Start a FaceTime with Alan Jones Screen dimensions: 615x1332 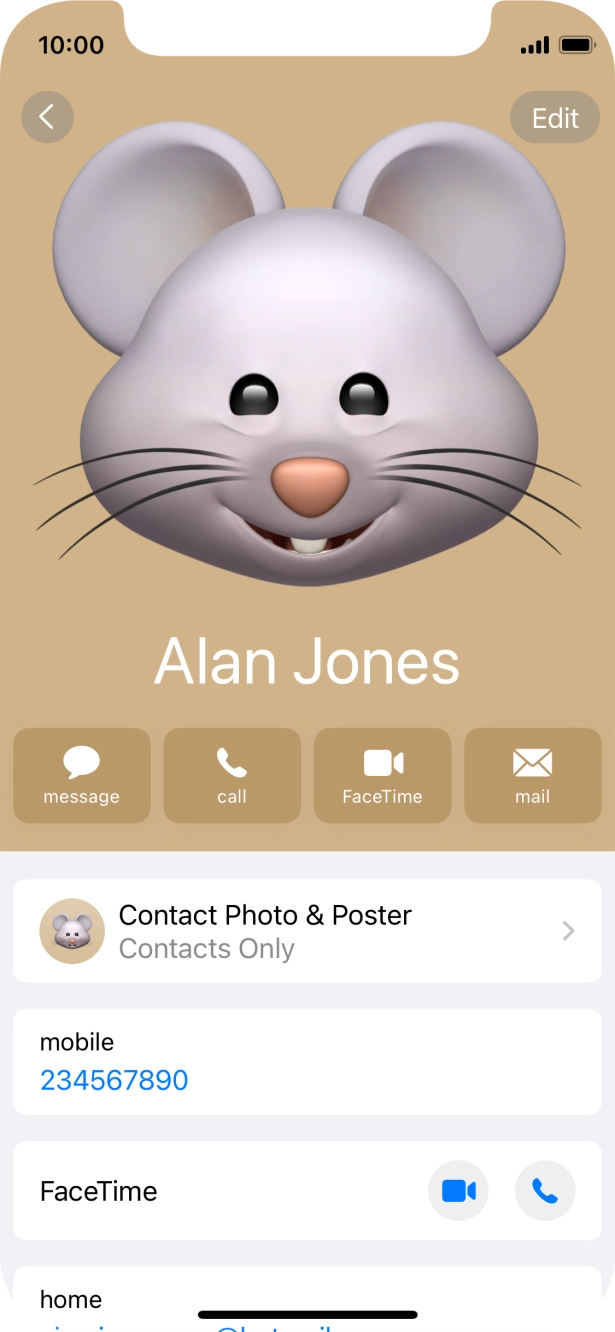click(382, 775)
